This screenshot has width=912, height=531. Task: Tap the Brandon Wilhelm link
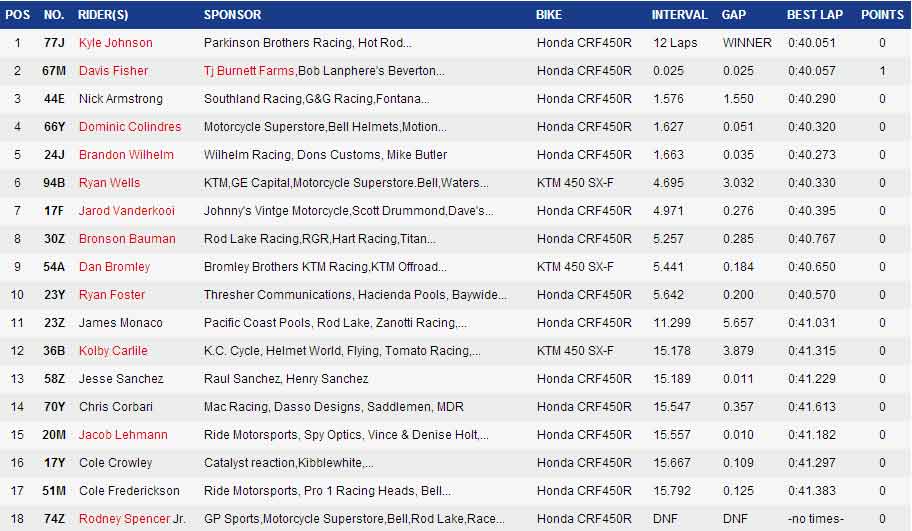(126, 155)
